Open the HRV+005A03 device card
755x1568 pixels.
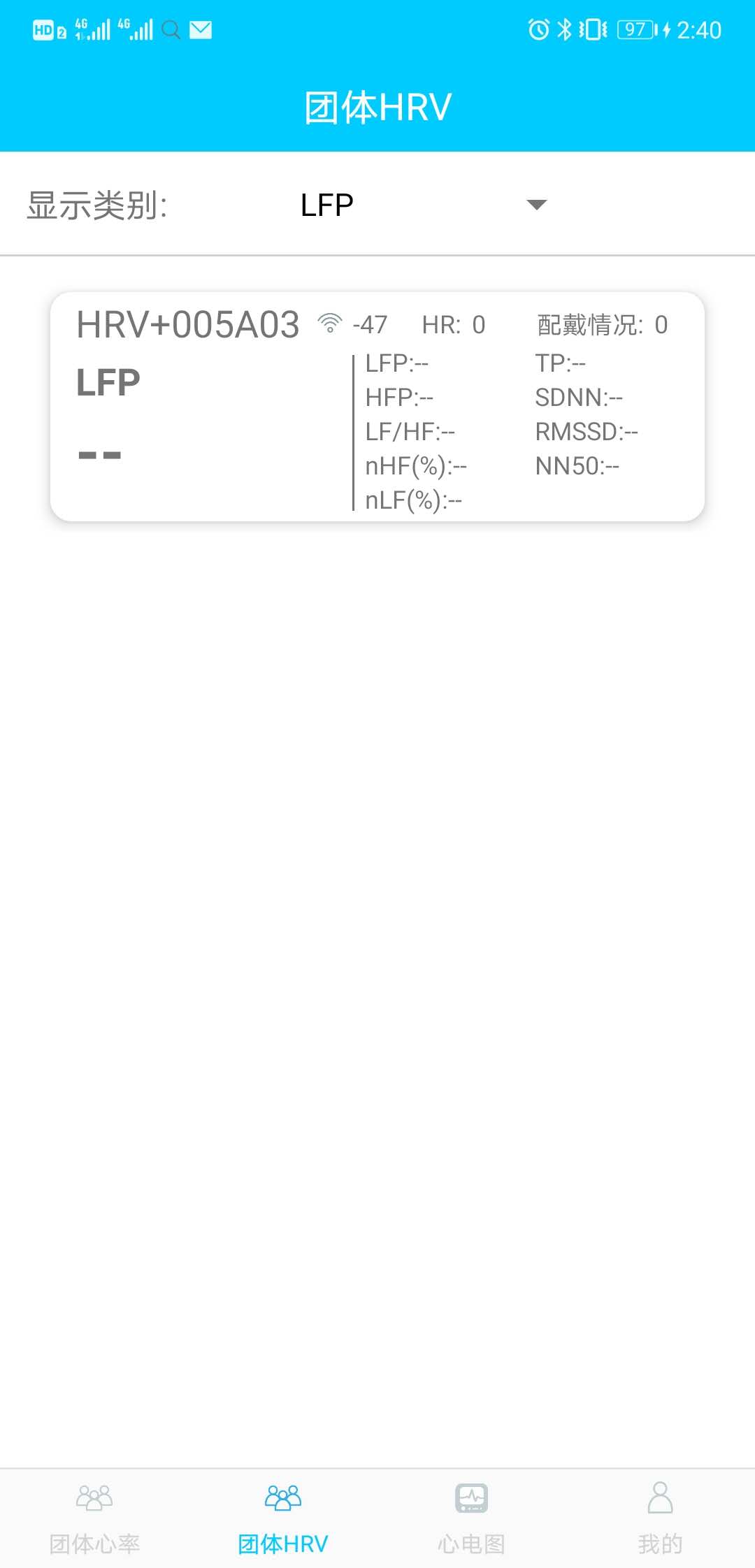377,406
